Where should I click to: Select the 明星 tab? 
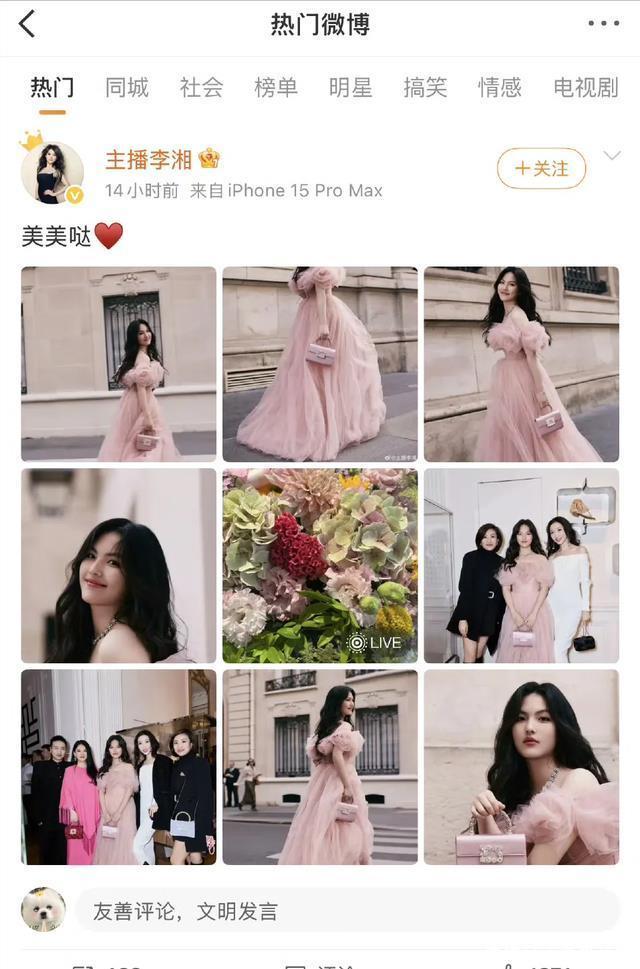coord(350,88)
